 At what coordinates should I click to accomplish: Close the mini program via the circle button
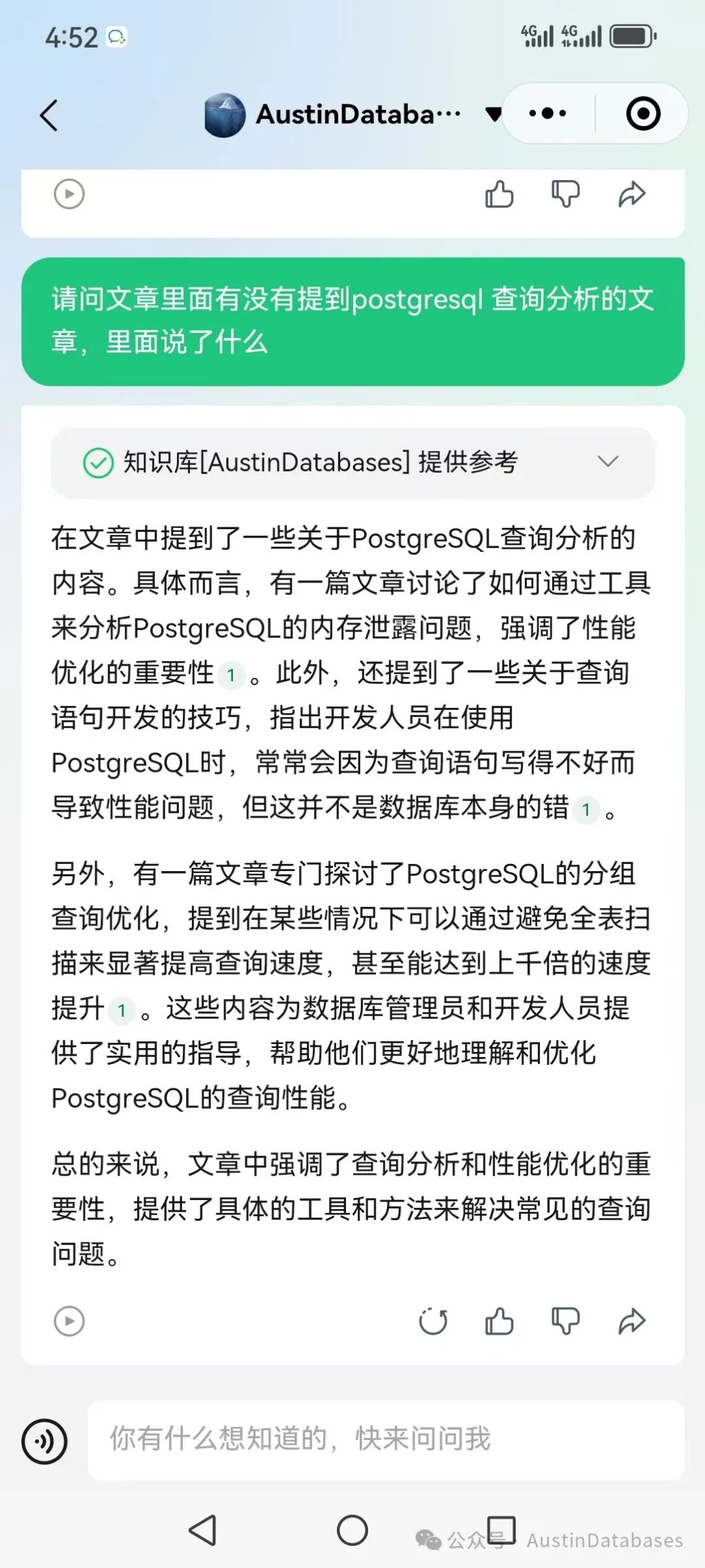coord(643,114)
